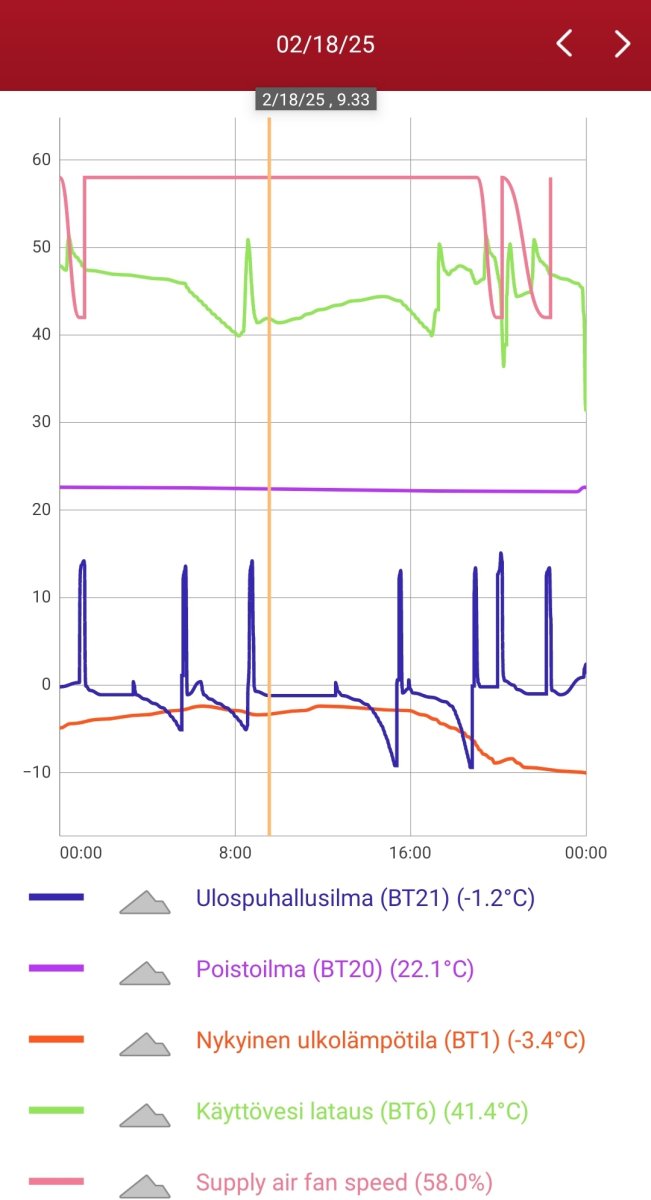Go to the previous day's chart
The width and height of the screenshot is (651, 1200).
tap(565, 43)
